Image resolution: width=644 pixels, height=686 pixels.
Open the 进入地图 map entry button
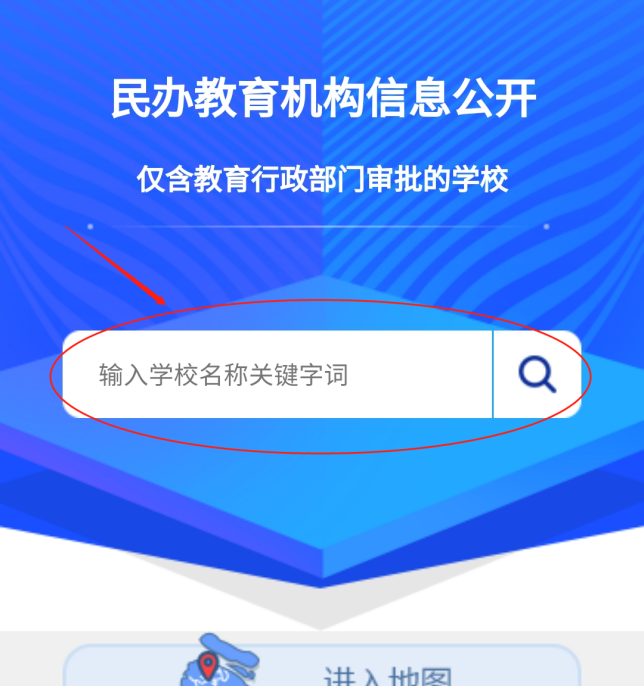pyautogui.click(x=322, y=667)
